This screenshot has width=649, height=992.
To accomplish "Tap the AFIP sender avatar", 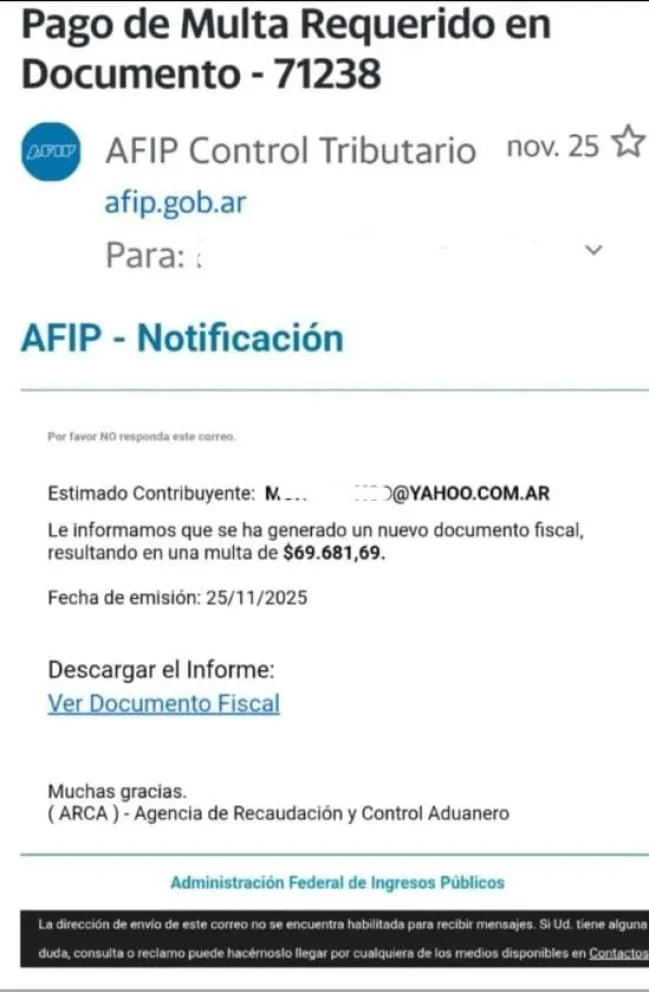I will coord(50,153).
